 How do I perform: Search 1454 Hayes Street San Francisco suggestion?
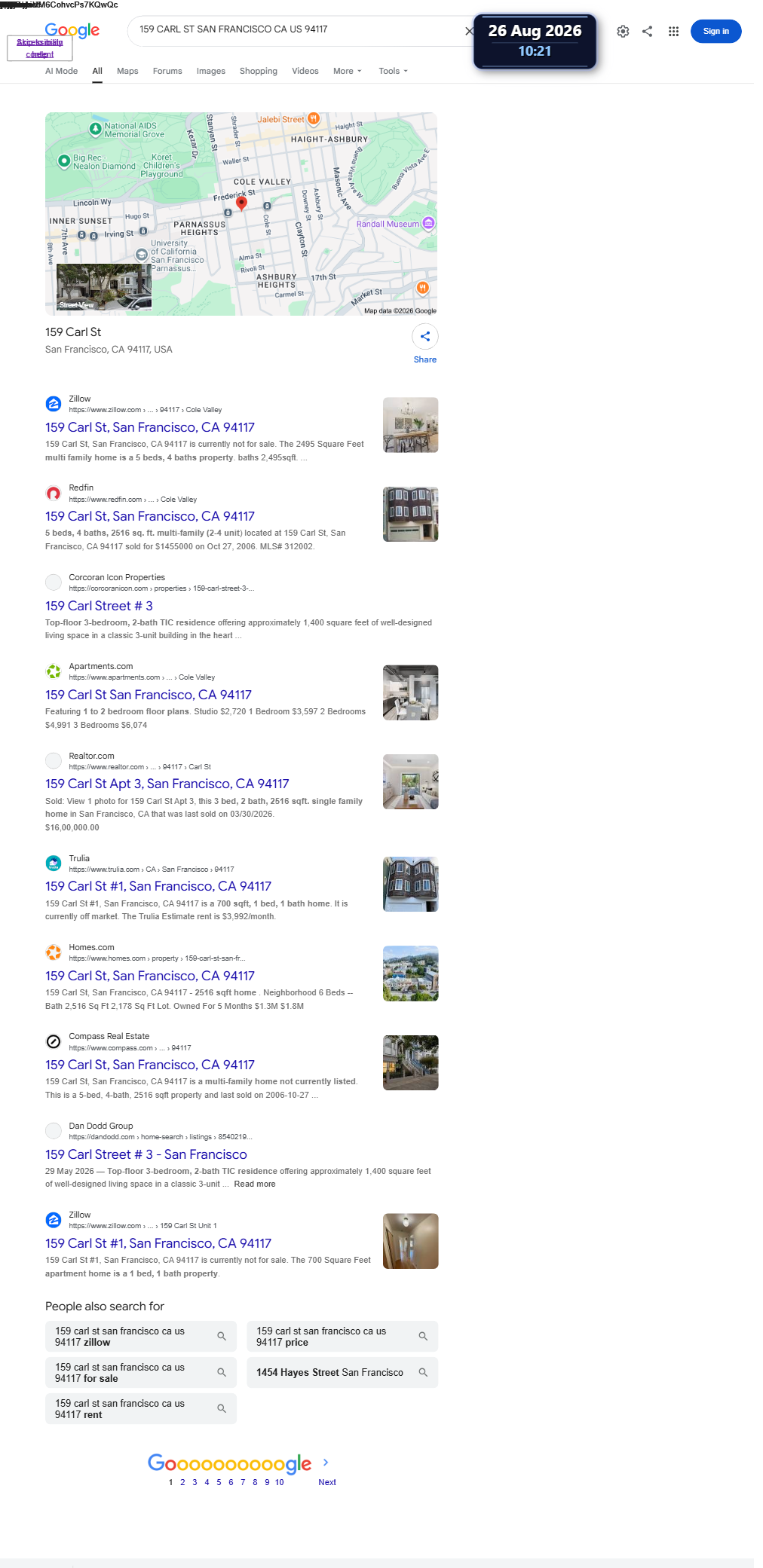[x=342, y=1373]
